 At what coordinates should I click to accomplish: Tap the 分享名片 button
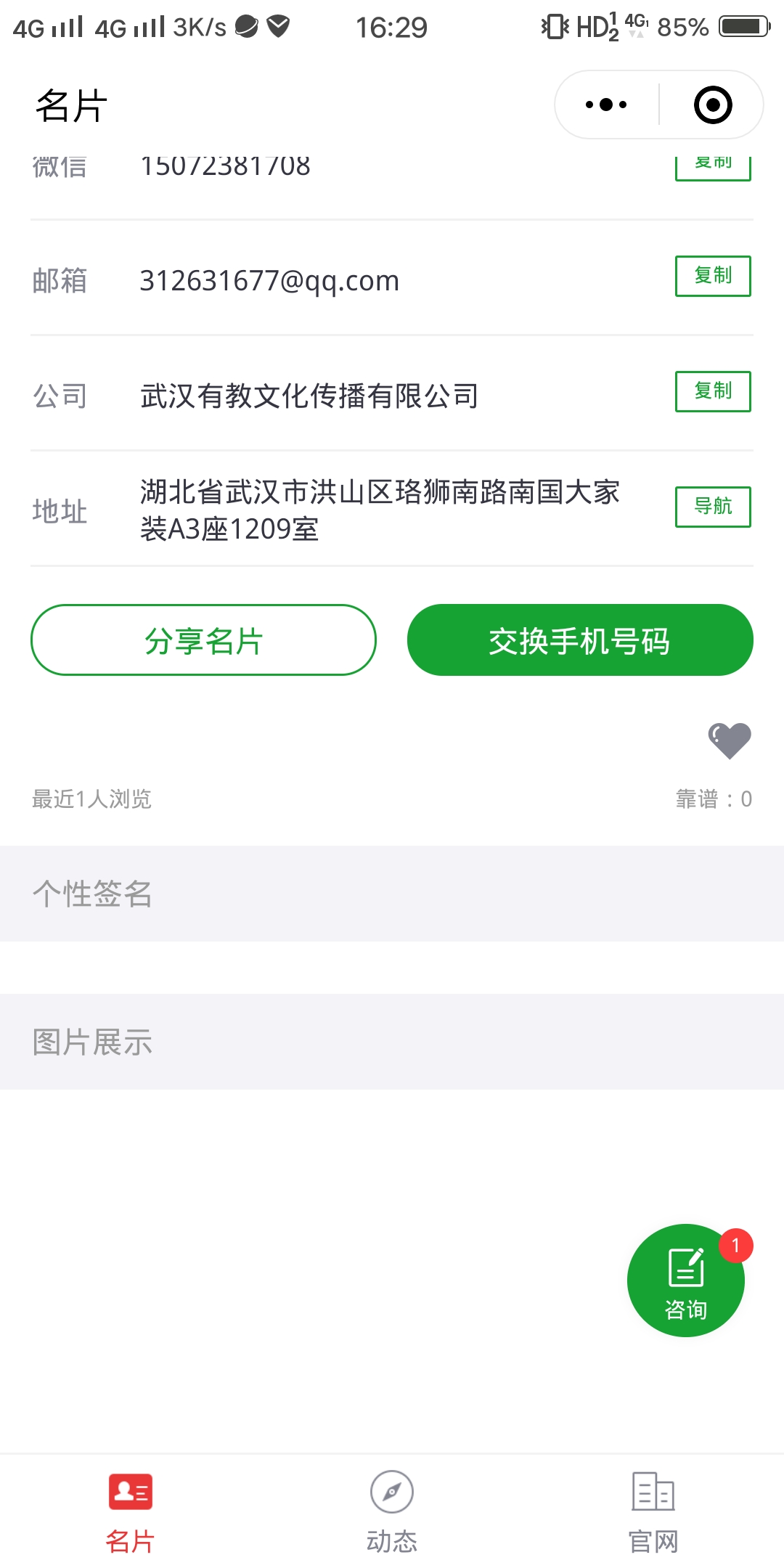click(203, 640)
